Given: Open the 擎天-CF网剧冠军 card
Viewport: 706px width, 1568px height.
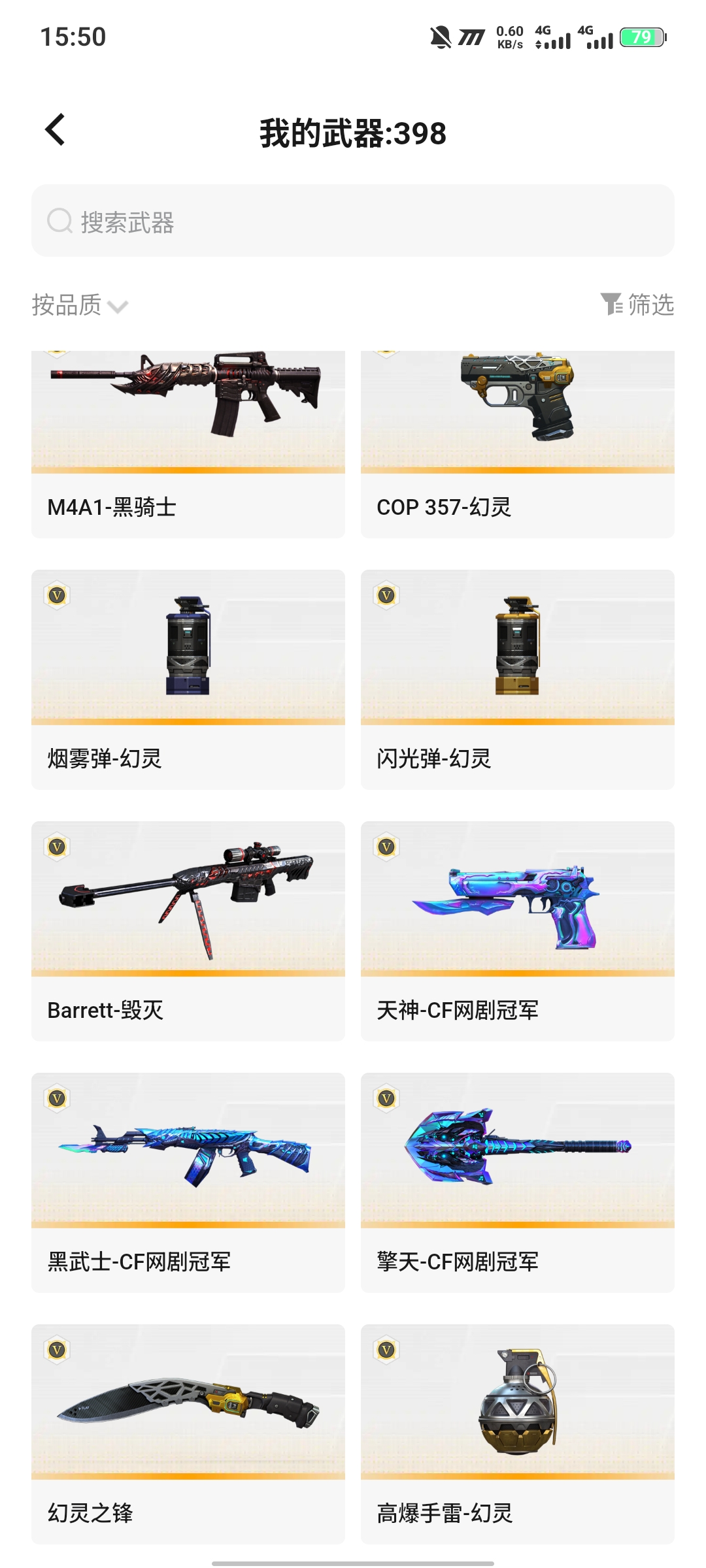Looking at the screenshot, I should click(x=517, y=1183).
